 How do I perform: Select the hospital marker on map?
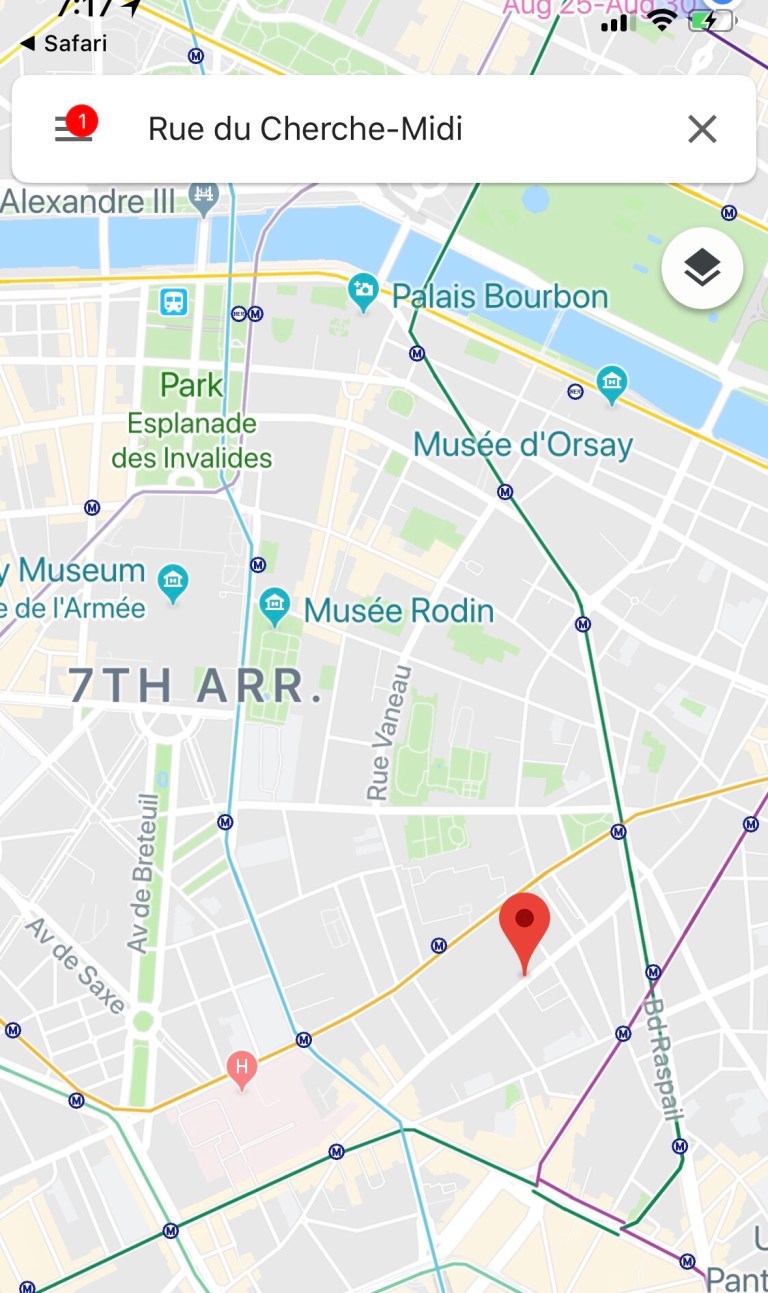(x=241, y=1068)
